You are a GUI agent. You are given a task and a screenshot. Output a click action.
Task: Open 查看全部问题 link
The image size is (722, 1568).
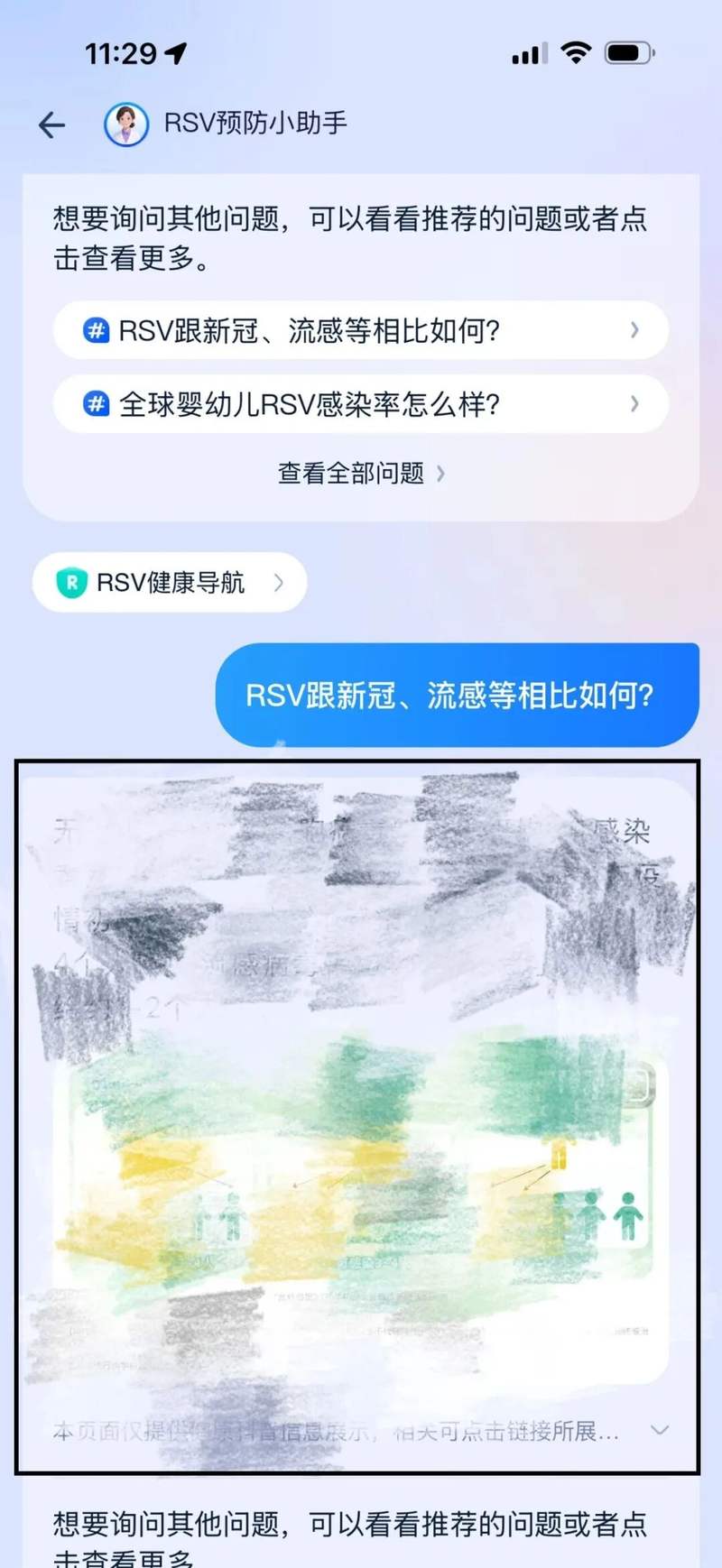click(361, 473)
